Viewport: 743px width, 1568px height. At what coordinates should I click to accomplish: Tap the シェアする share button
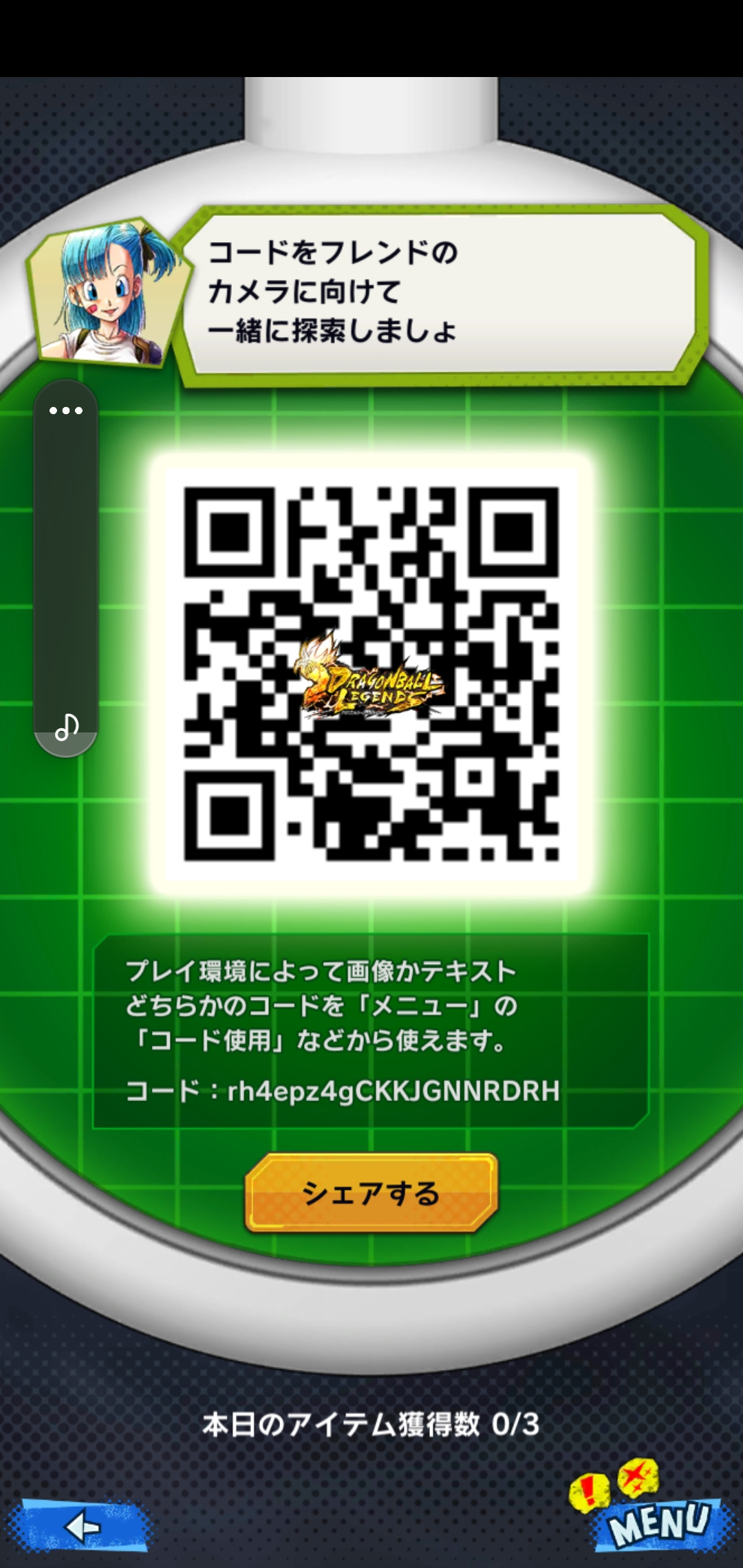371,1193
